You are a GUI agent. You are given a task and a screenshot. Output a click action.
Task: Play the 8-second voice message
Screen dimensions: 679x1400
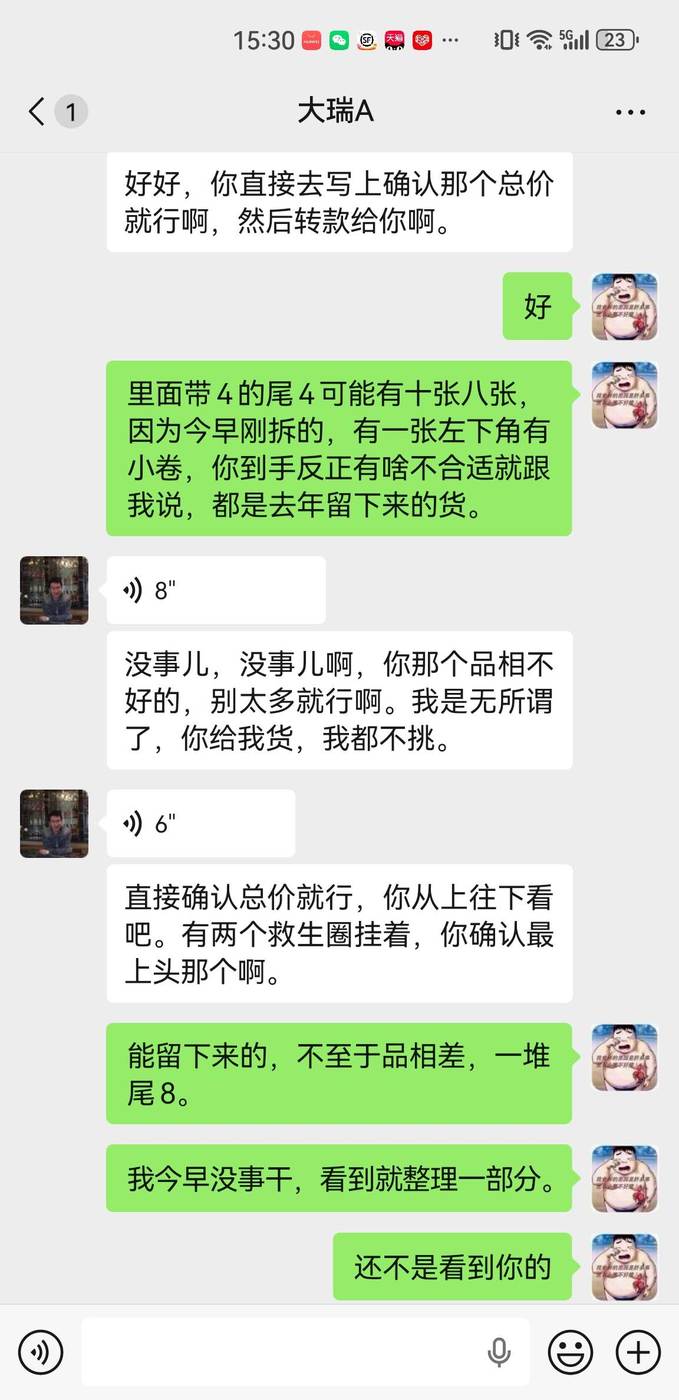[x=215, y=590]
